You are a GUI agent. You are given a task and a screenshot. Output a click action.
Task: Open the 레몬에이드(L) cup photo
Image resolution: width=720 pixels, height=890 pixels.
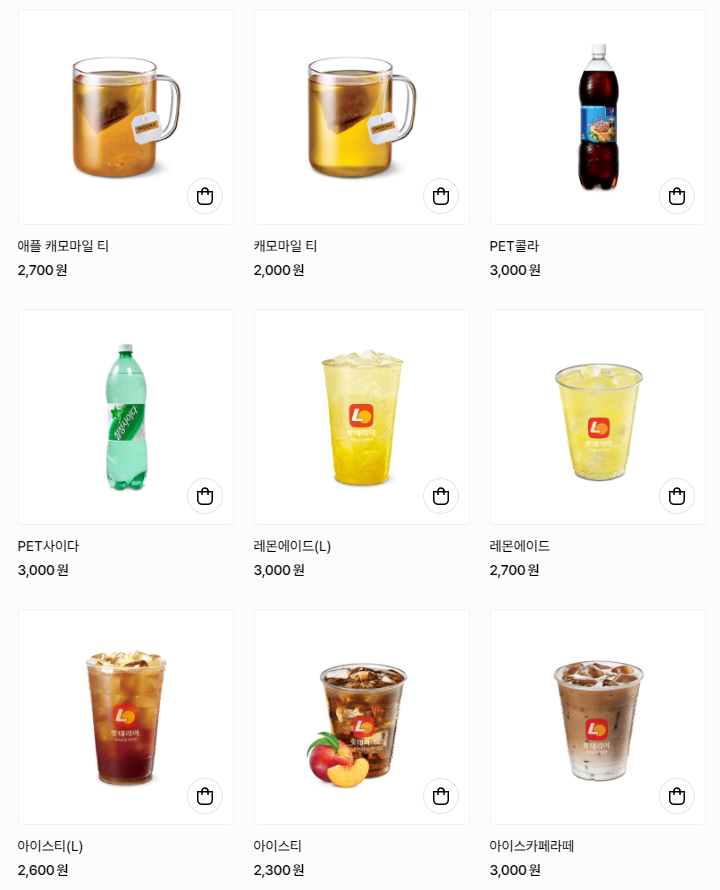click(361, 410)
